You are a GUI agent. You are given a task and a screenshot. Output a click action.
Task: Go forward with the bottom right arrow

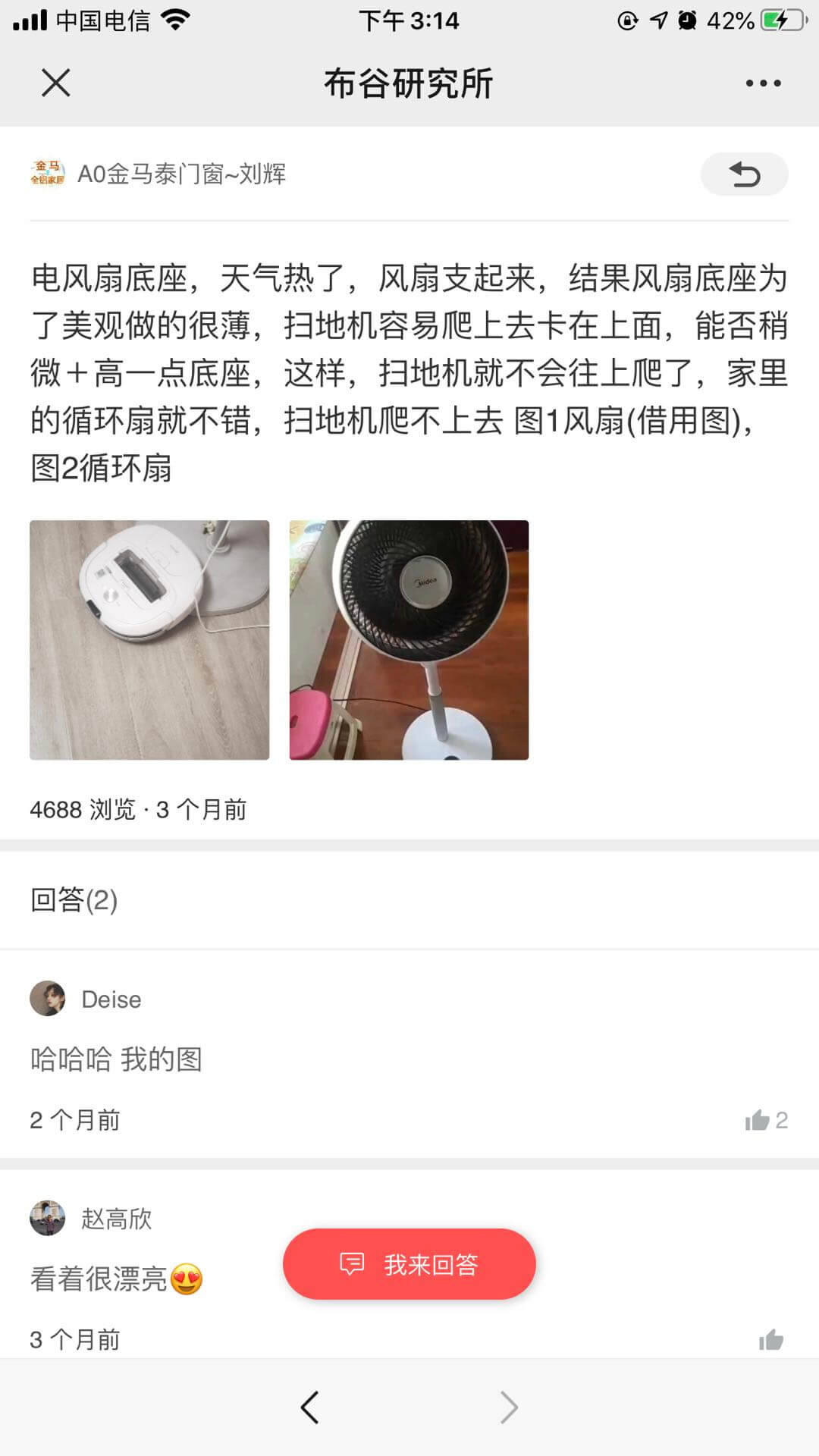tap(509, 1407)
